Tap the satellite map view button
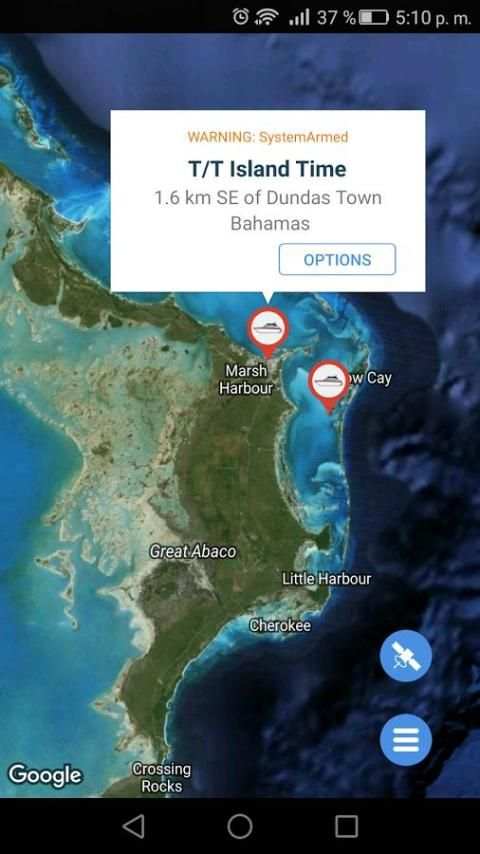 pos(405,656)
